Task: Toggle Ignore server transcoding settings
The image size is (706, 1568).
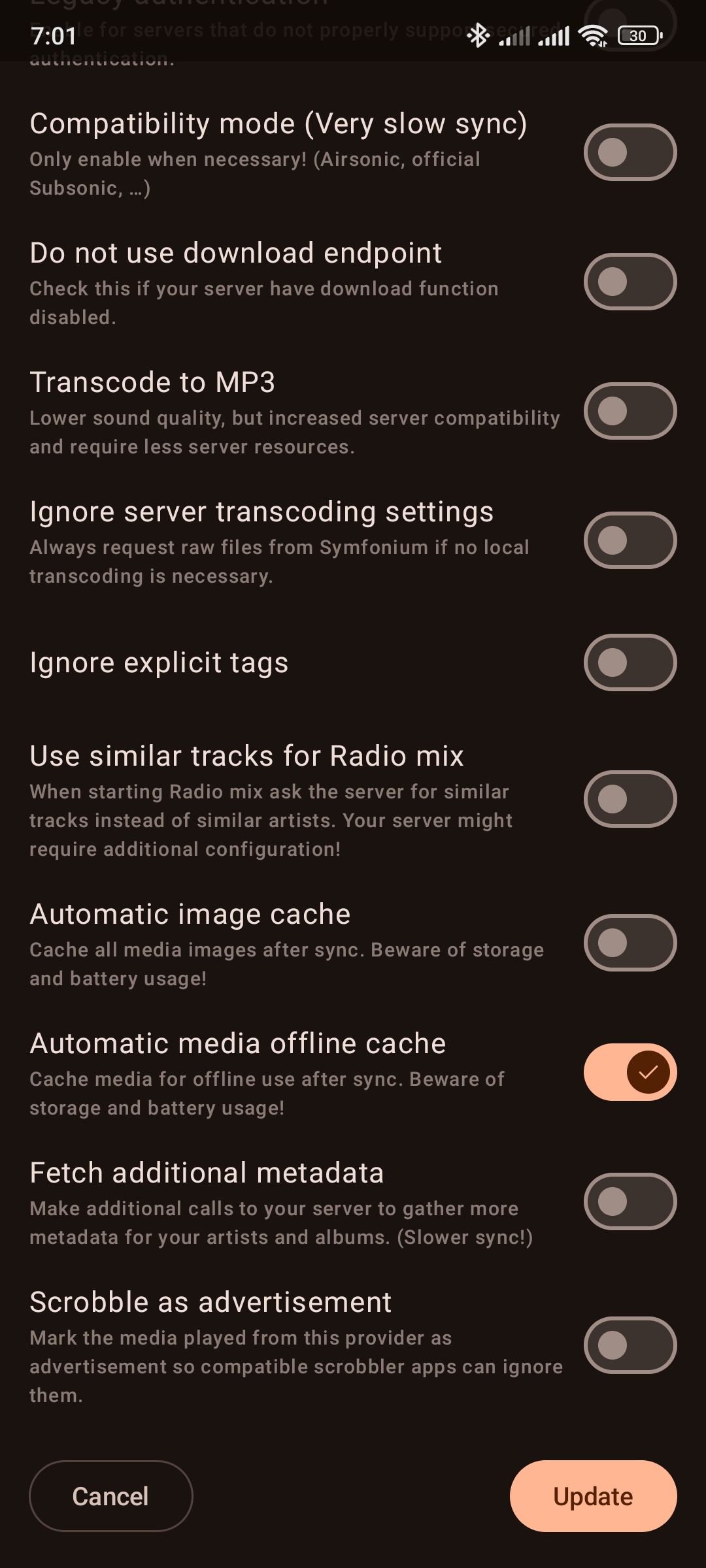Action: (630, 540)
